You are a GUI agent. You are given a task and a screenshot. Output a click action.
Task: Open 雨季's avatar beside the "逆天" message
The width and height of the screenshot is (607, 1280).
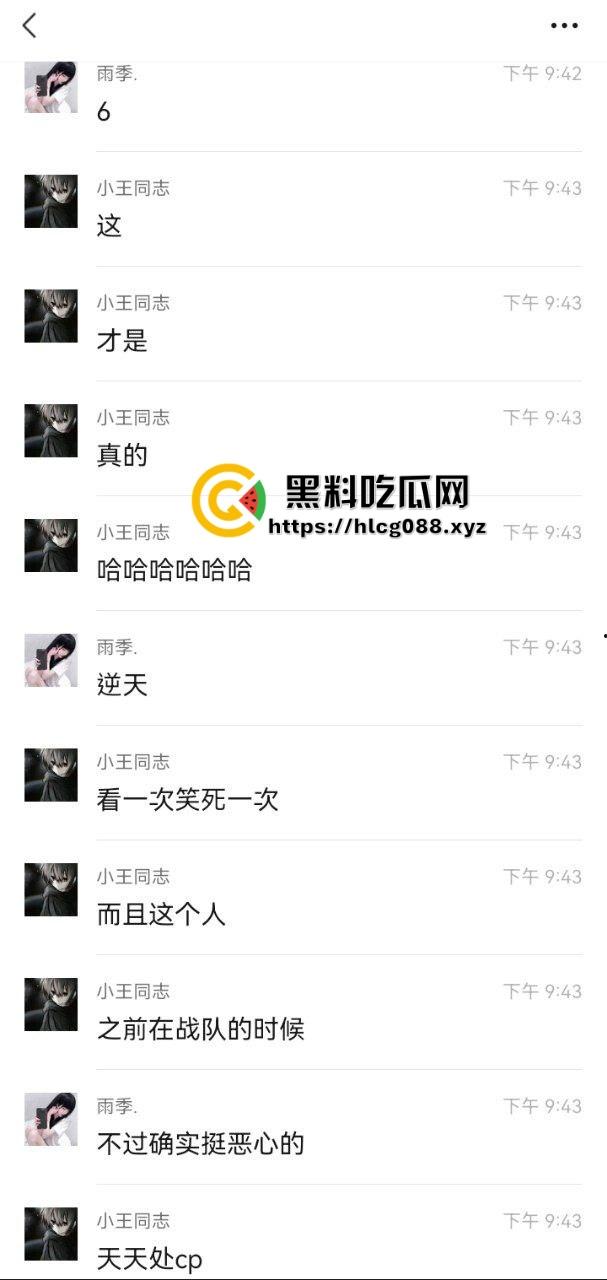51,660
